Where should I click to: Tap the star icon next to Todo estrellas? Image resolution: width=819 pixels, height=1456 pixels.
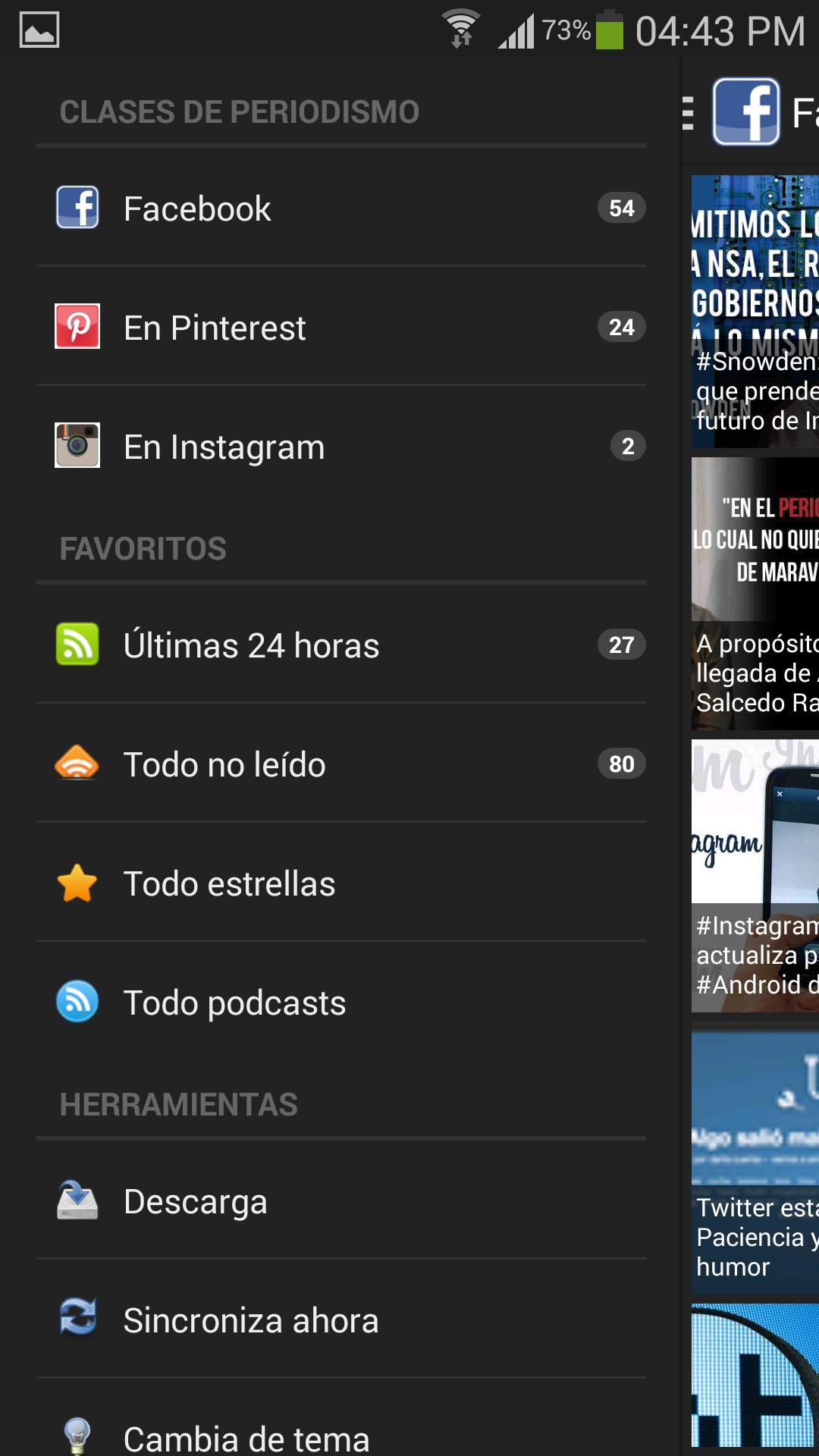click(76, 883)
